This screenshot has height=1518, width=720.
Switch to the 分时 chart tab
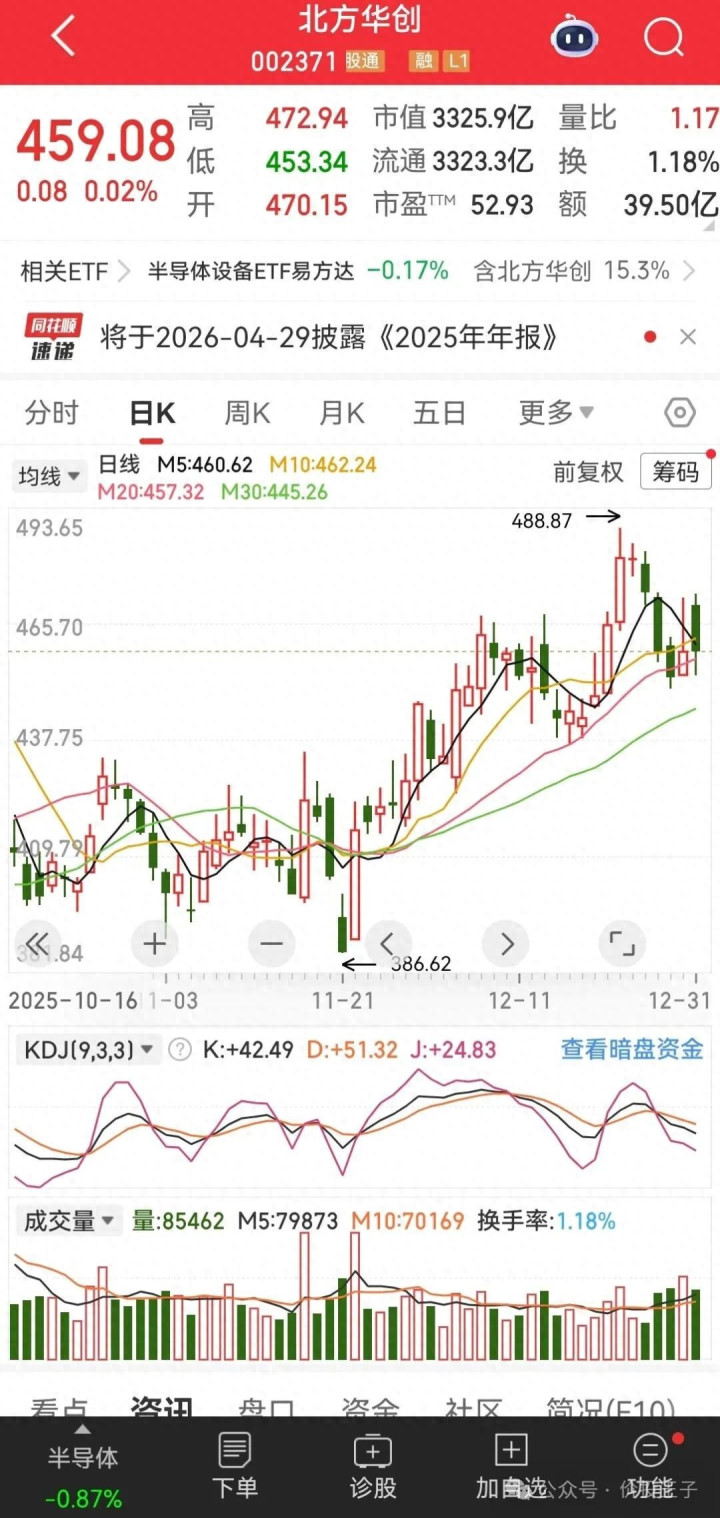(52, 413)
